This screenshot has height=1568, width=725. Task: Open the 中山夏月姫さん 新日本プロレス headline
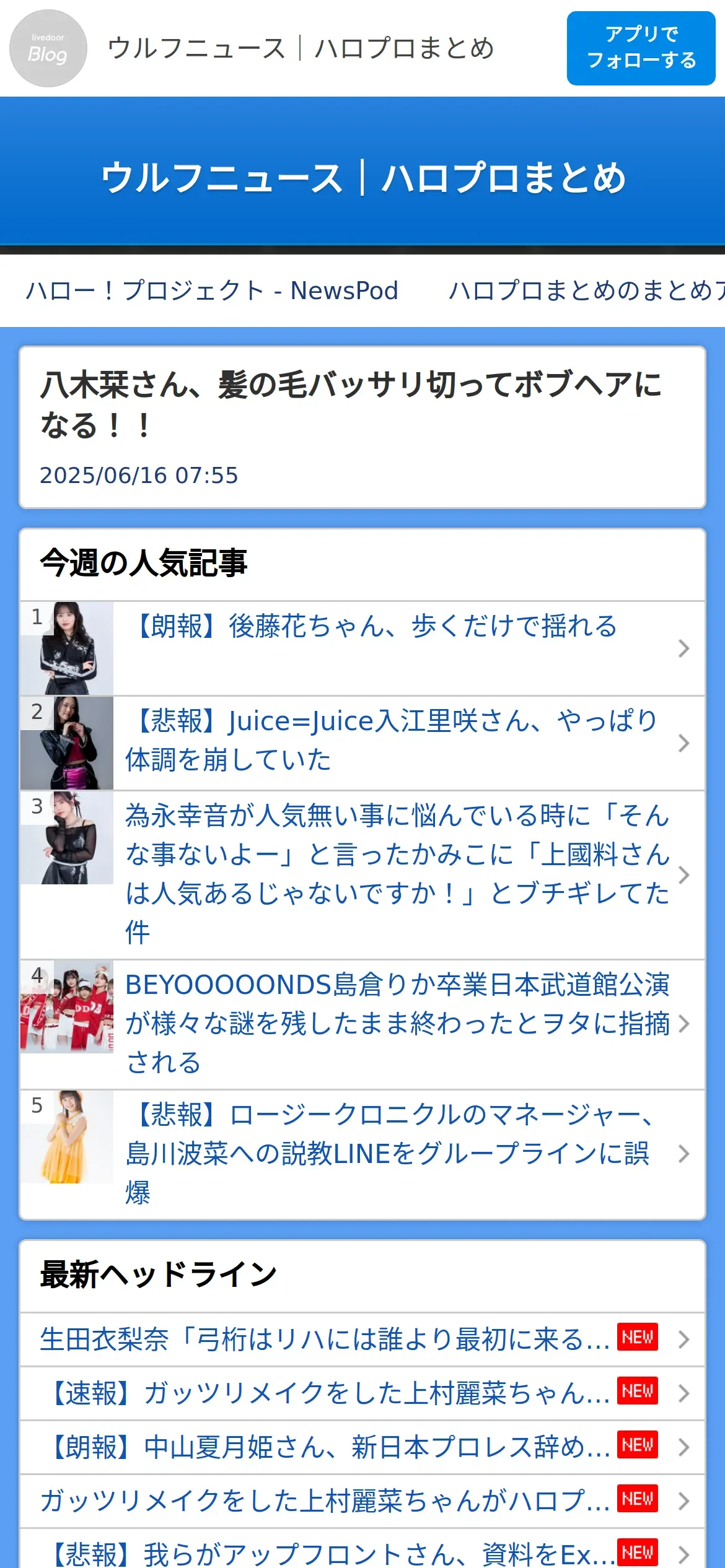(x=328, y=1447)
